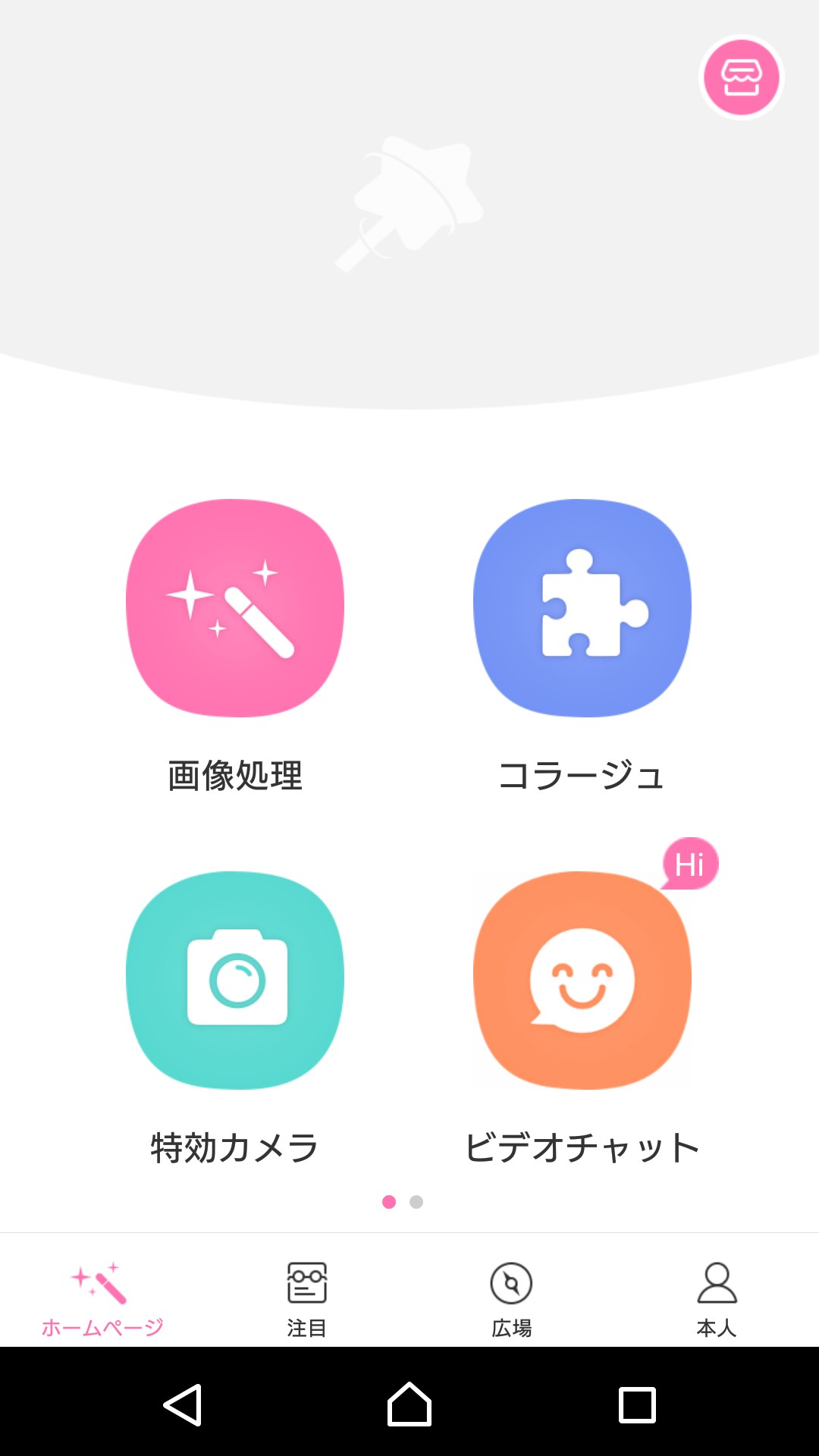The width and height of the screenshot is (819, 1456).
Task: Go to the device home screen
Action: (409, 1404)
